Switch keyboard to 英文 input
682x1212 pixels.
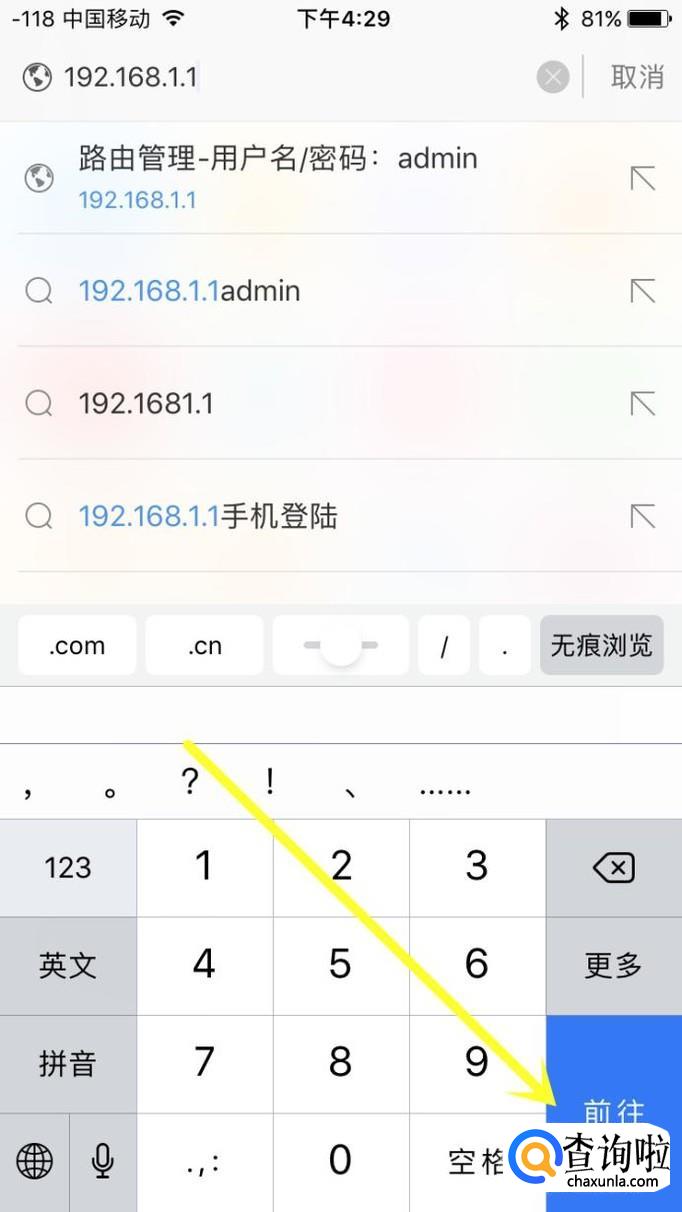pyautogui.click(x=68, y=965)
